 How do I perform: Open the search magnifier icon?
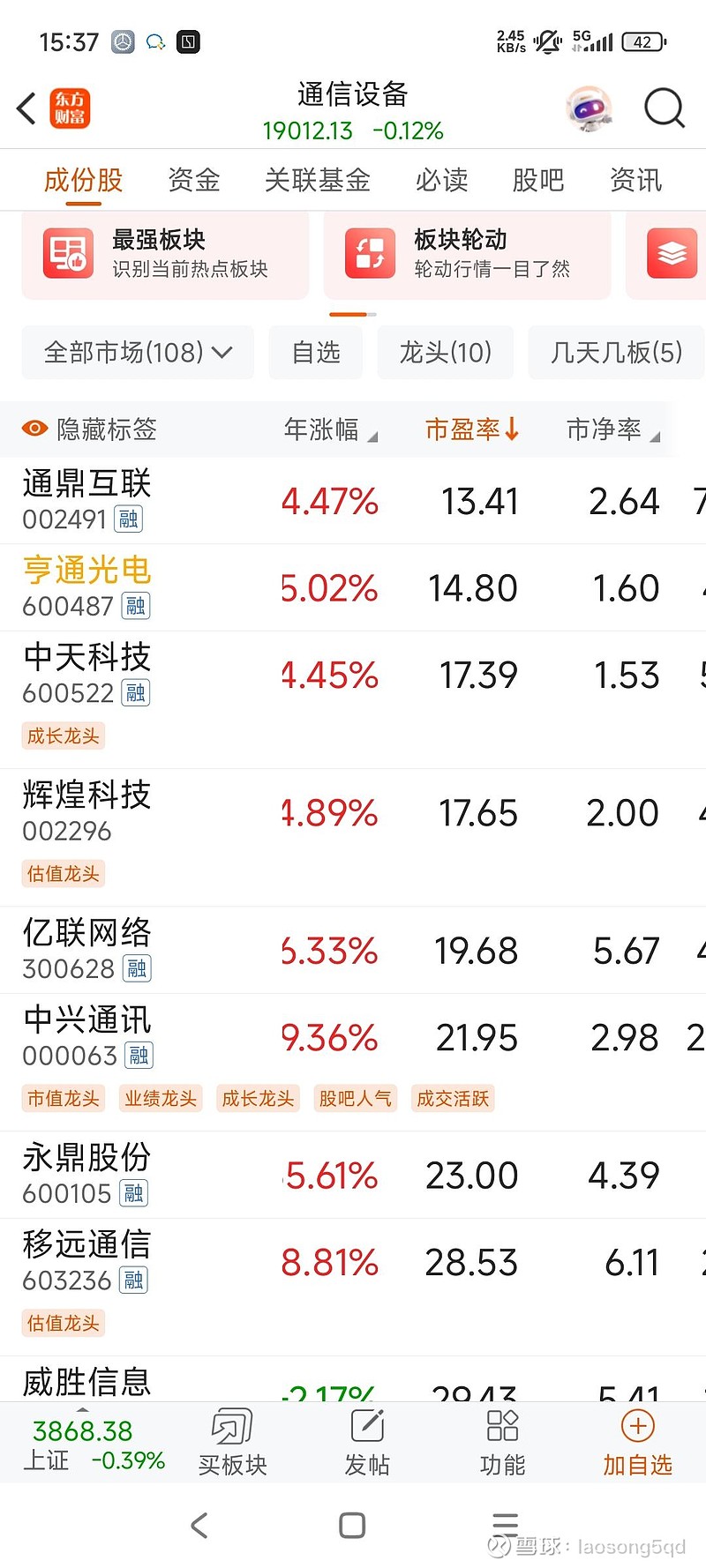pos(664,109)
